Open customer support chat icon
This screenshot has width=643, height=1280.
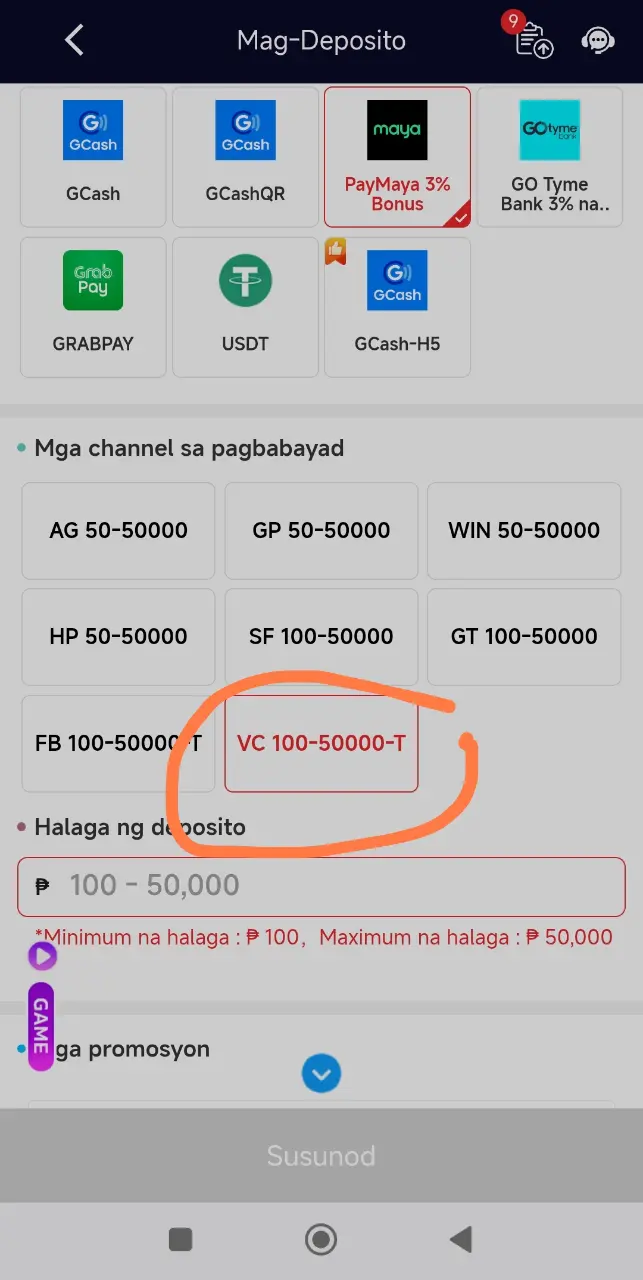click(x=597, y=41)
